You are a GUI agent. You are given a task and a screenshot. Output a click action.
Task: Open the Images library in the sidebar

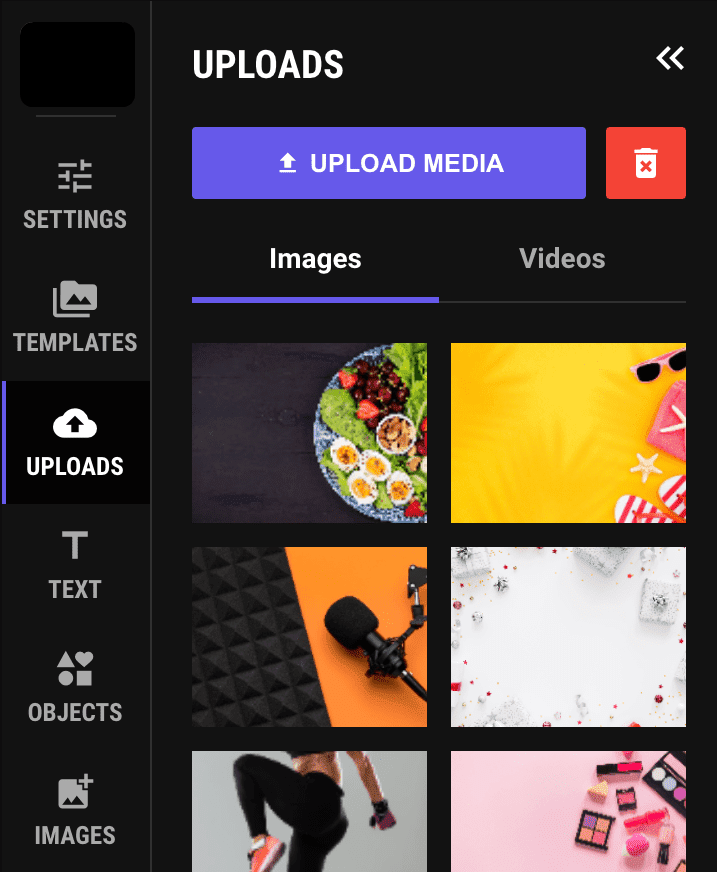[75, 811]
